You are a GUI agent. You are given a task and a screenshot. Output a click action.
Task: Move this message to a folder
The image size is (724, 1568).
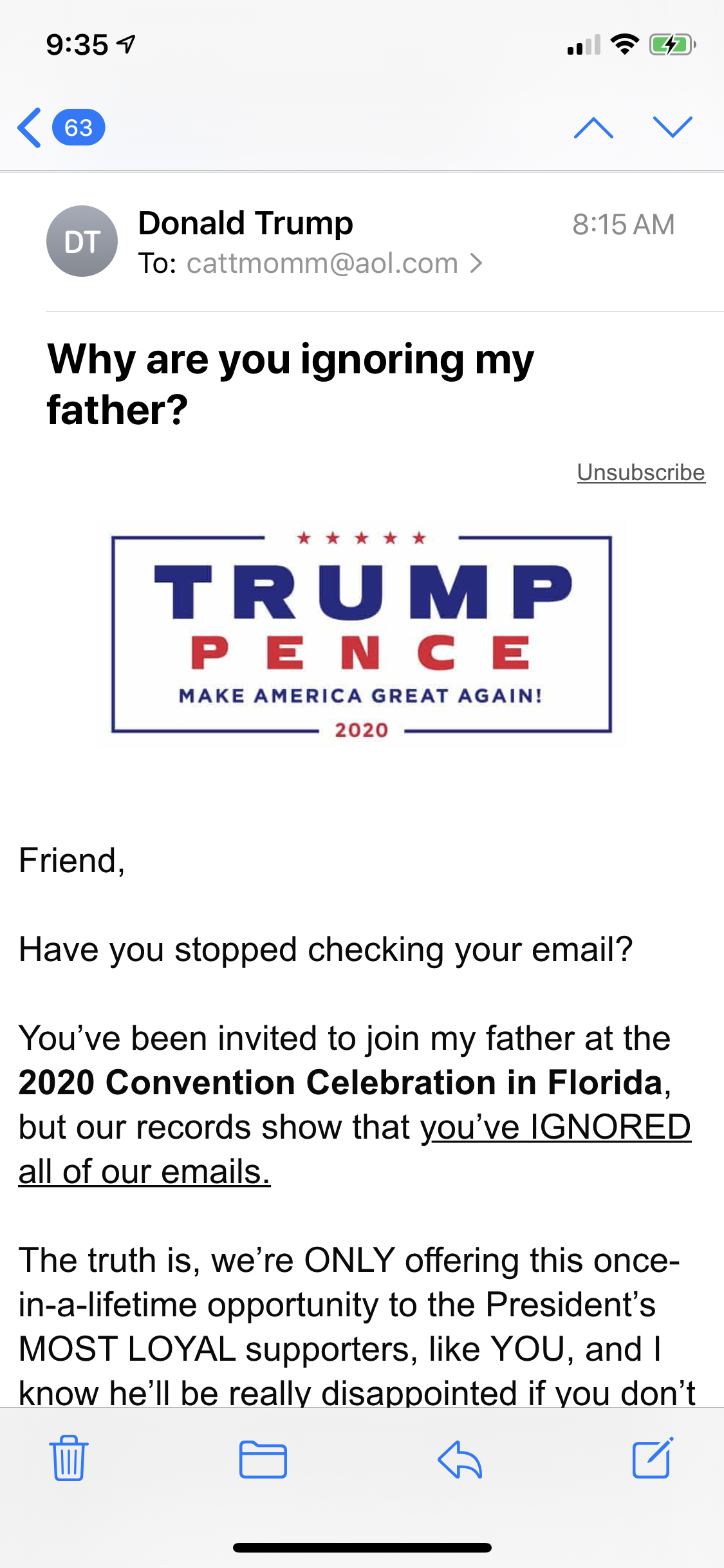pos(263,1459)
